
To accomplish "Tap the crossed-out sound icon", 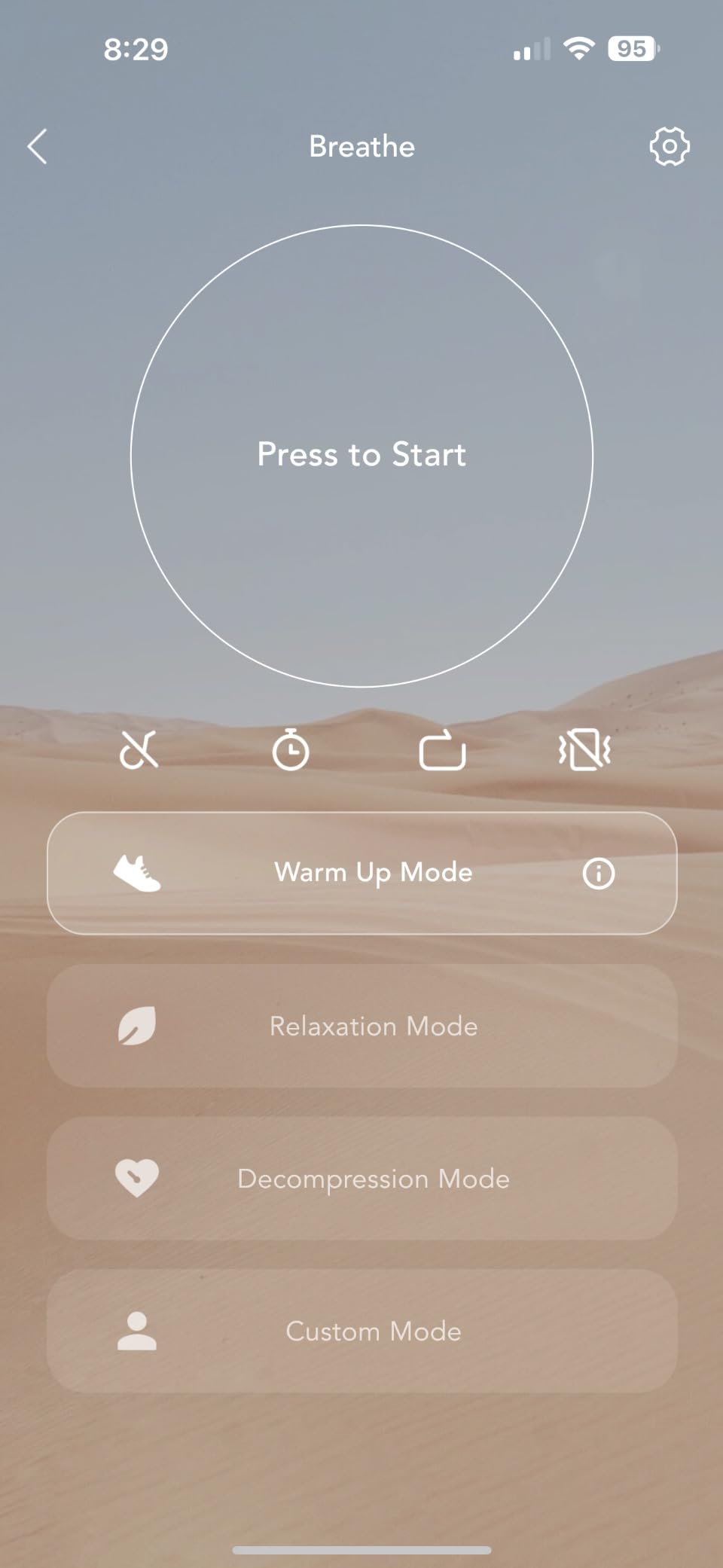I will point(139,750).
